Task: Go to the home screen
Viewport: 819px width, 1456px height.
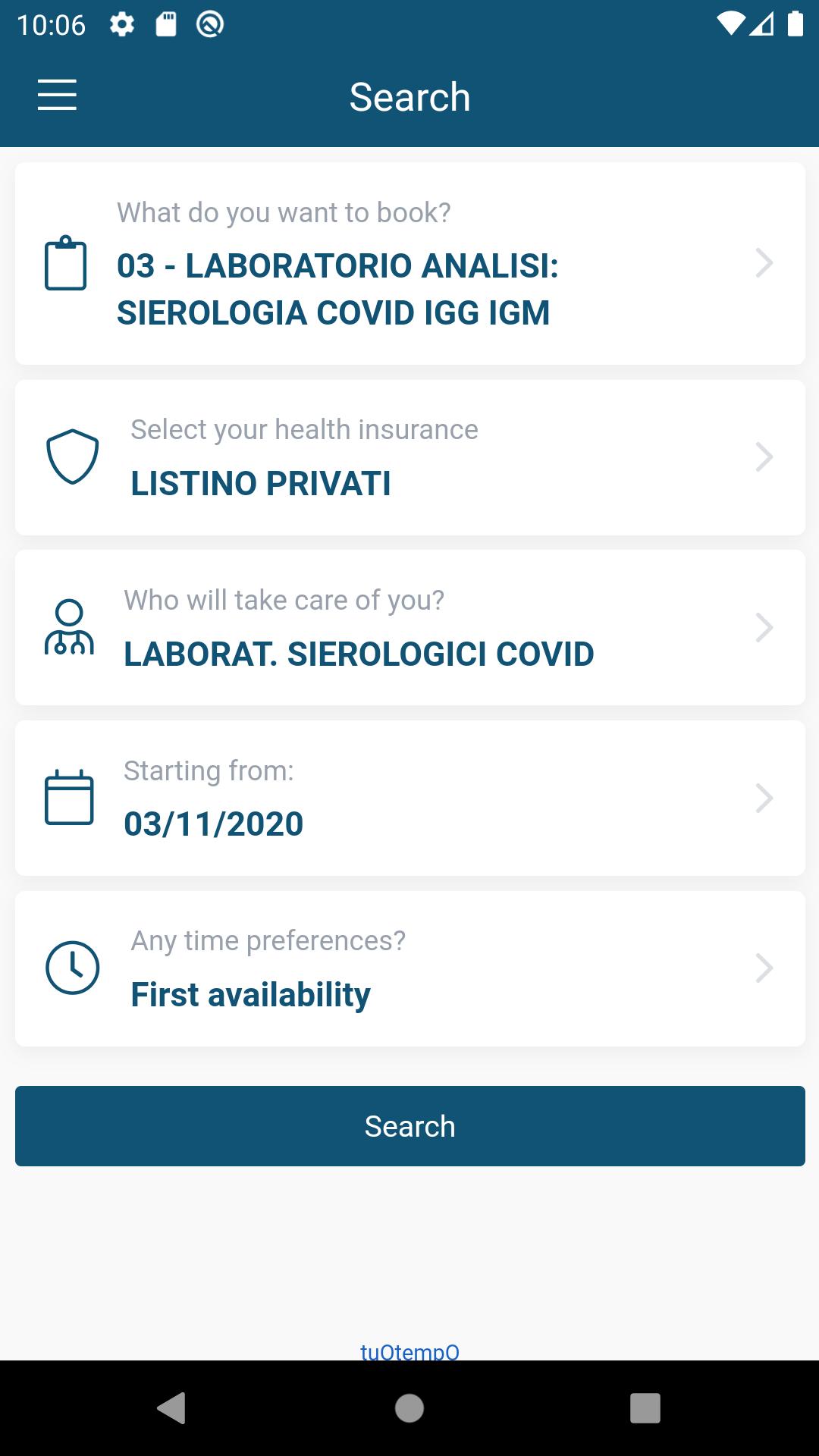Action: tap(409, 1408)
